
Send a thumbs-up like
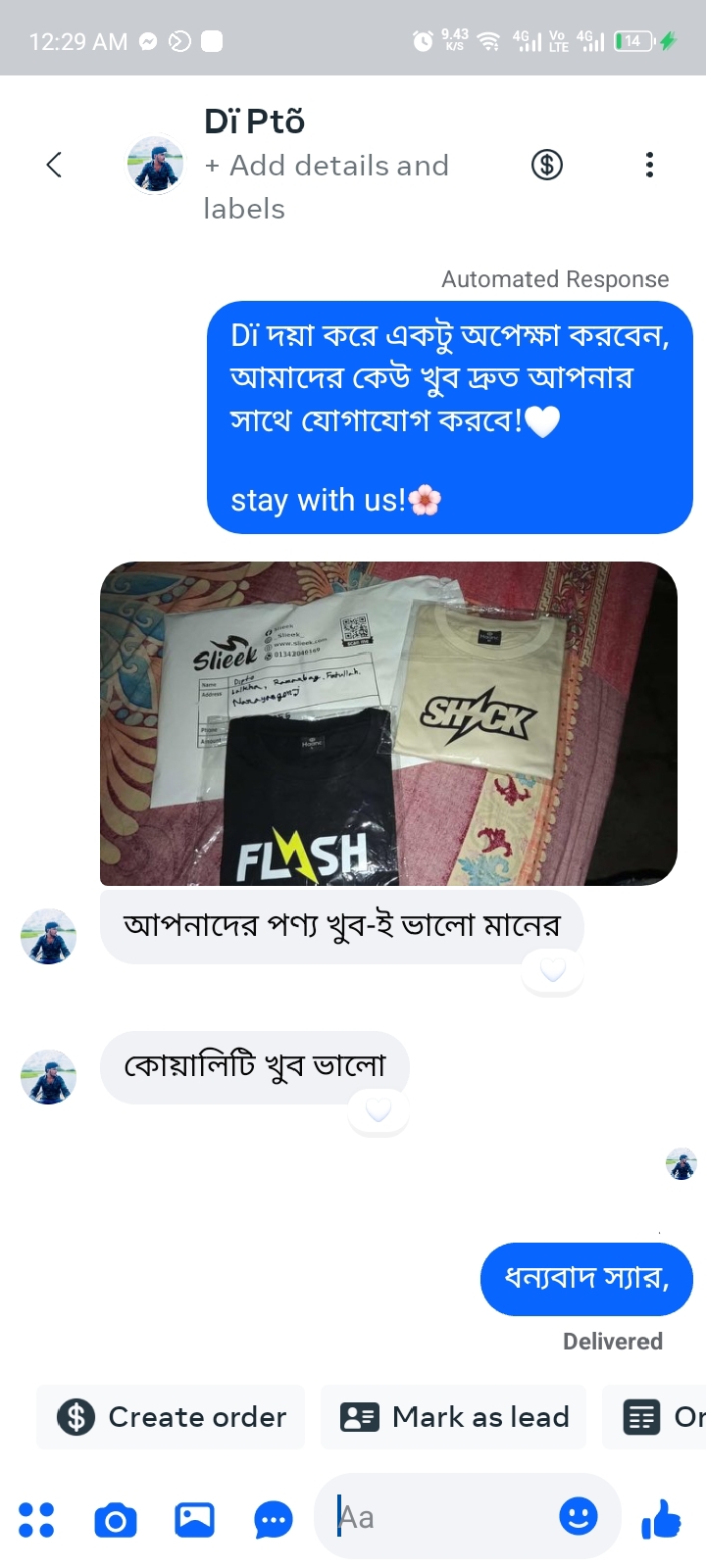(x=663, y=1516)
